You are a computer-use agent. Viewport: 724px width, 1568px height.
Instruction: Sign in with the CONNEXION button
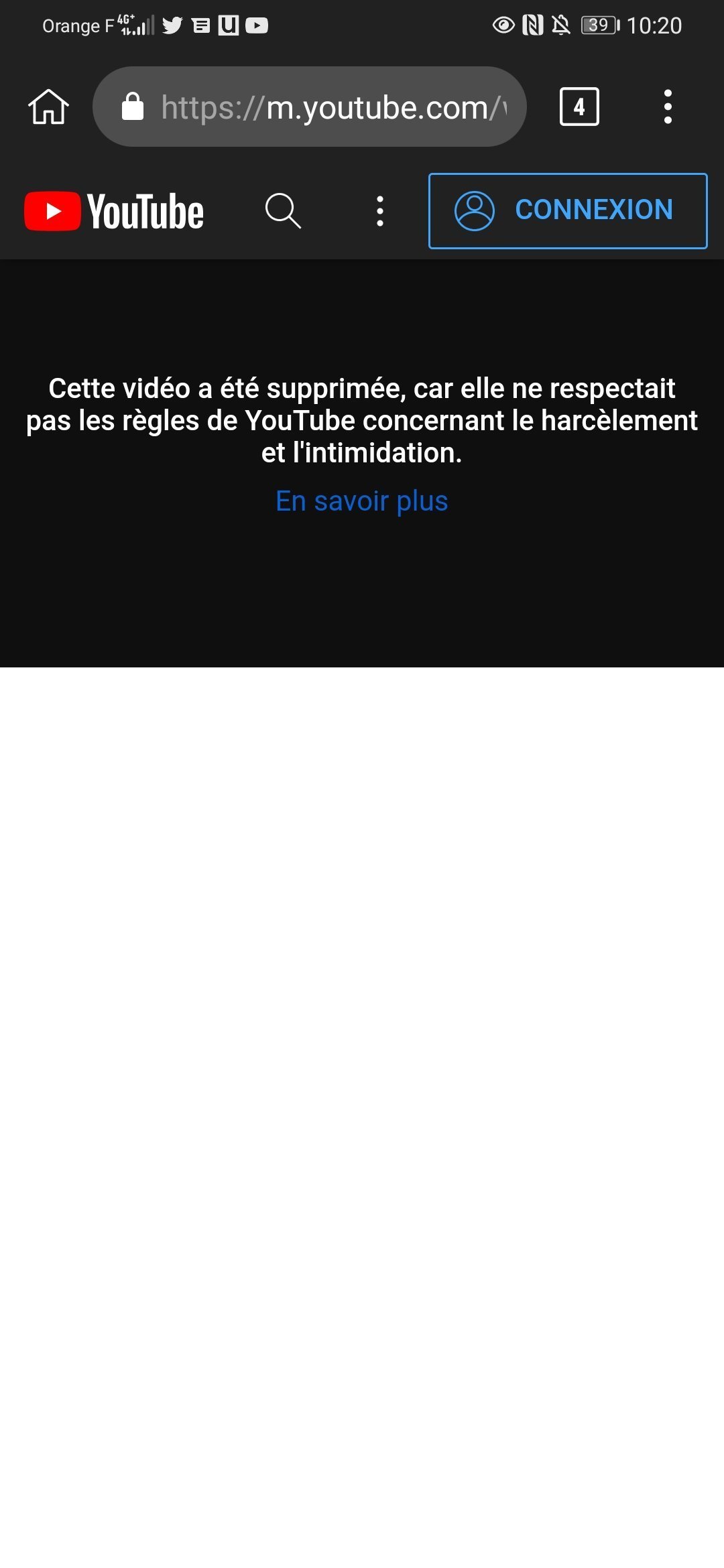568,210
